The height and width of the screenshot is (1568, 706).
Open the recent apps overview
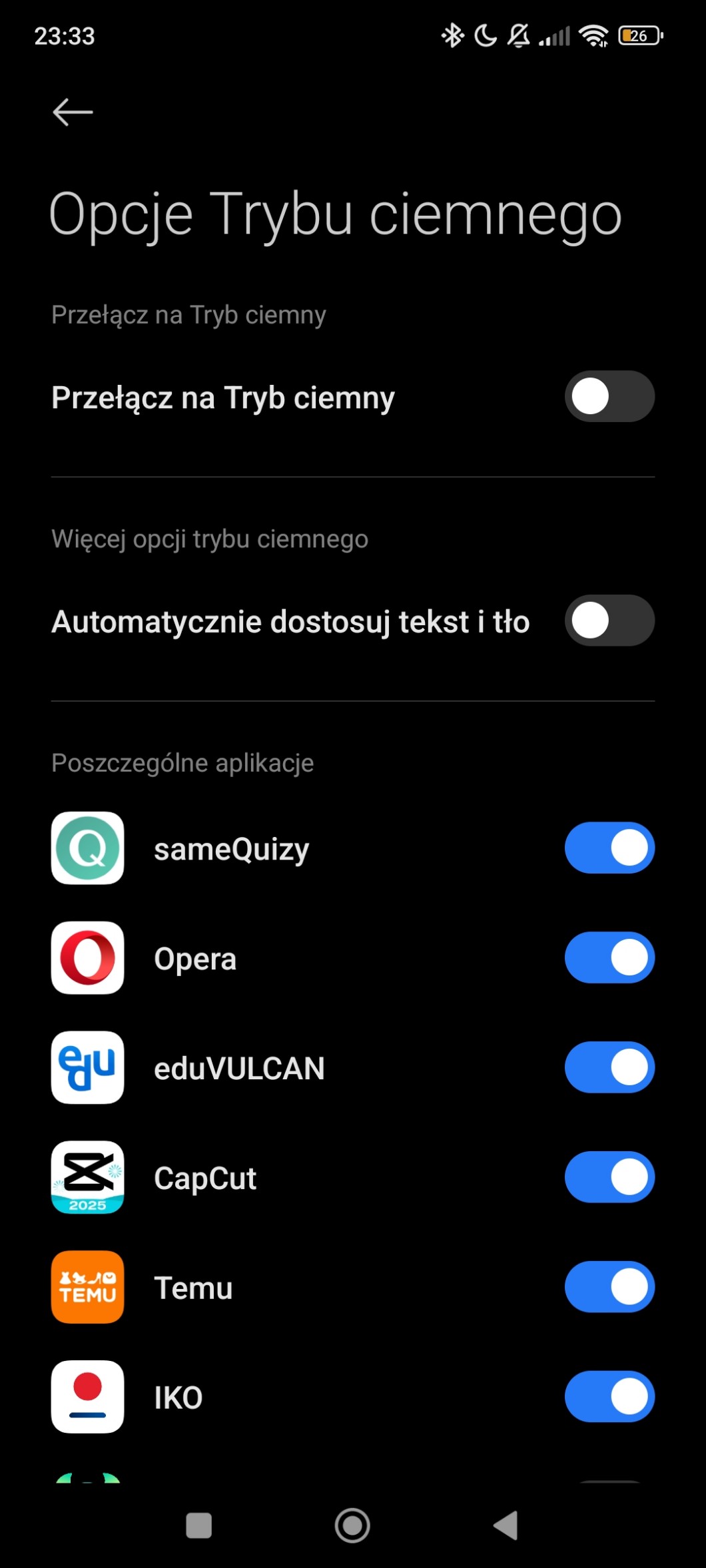click(x=198, y=1525)
